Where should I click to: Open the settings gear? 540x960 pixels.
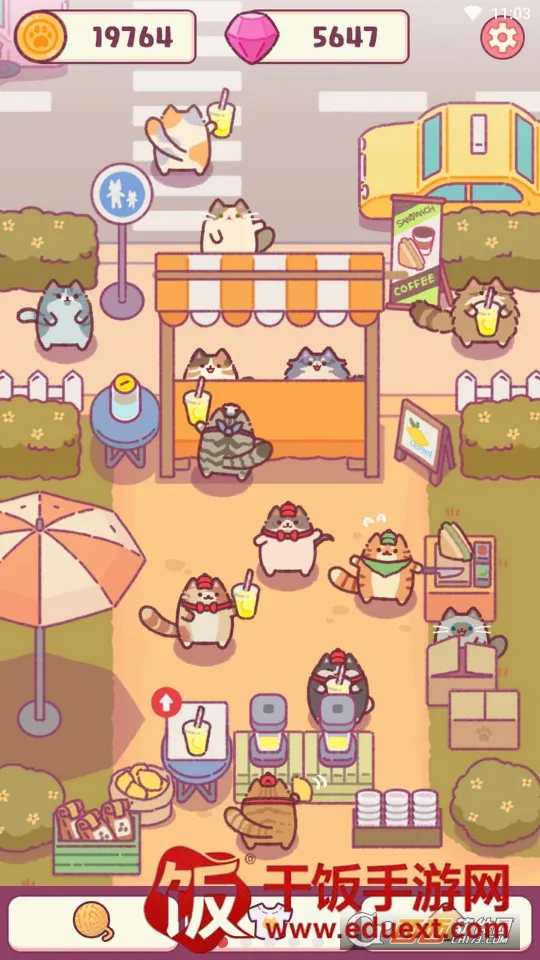(502, 38)
